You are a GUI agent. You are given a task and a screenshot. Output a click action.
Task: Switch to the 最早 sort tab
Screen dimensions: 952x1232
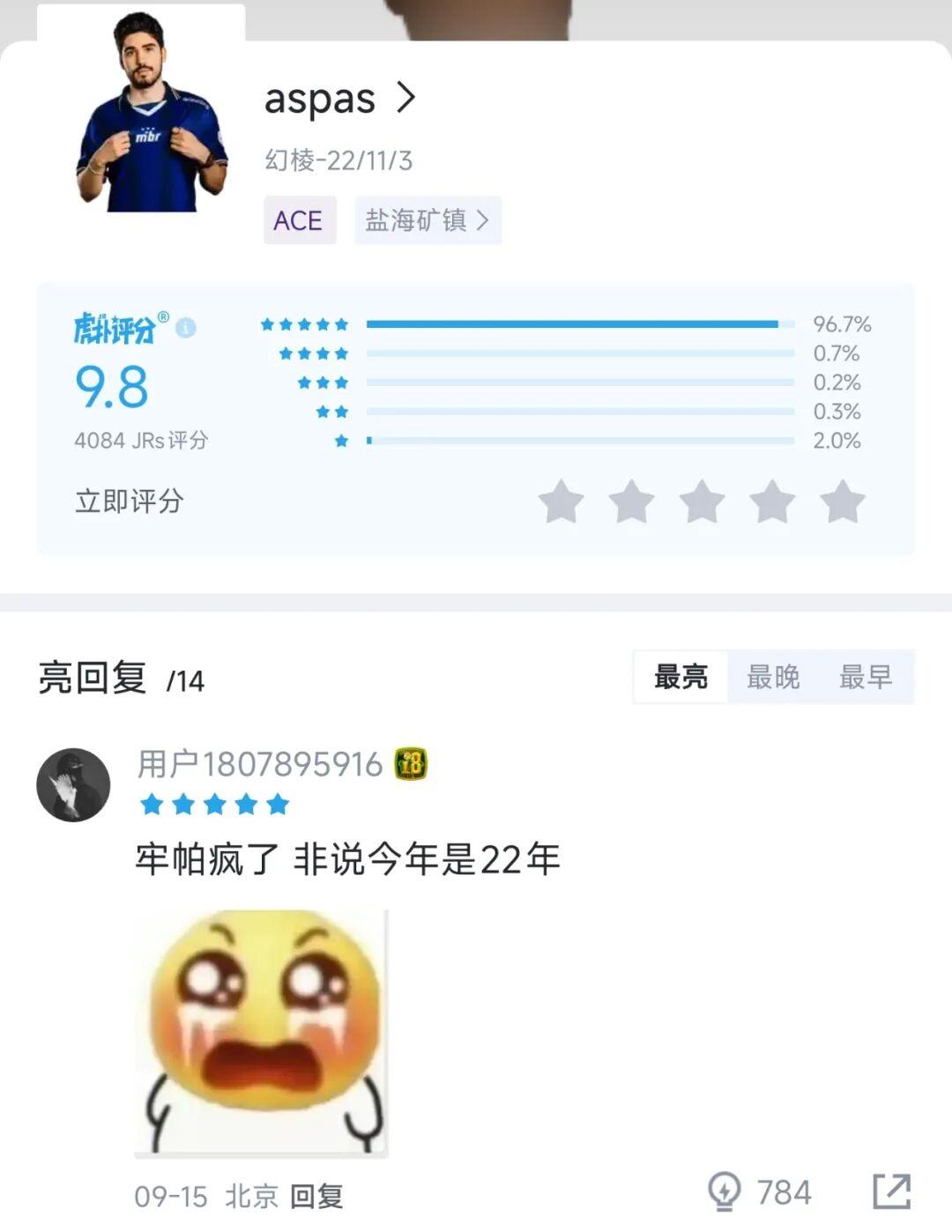point(866,677)
